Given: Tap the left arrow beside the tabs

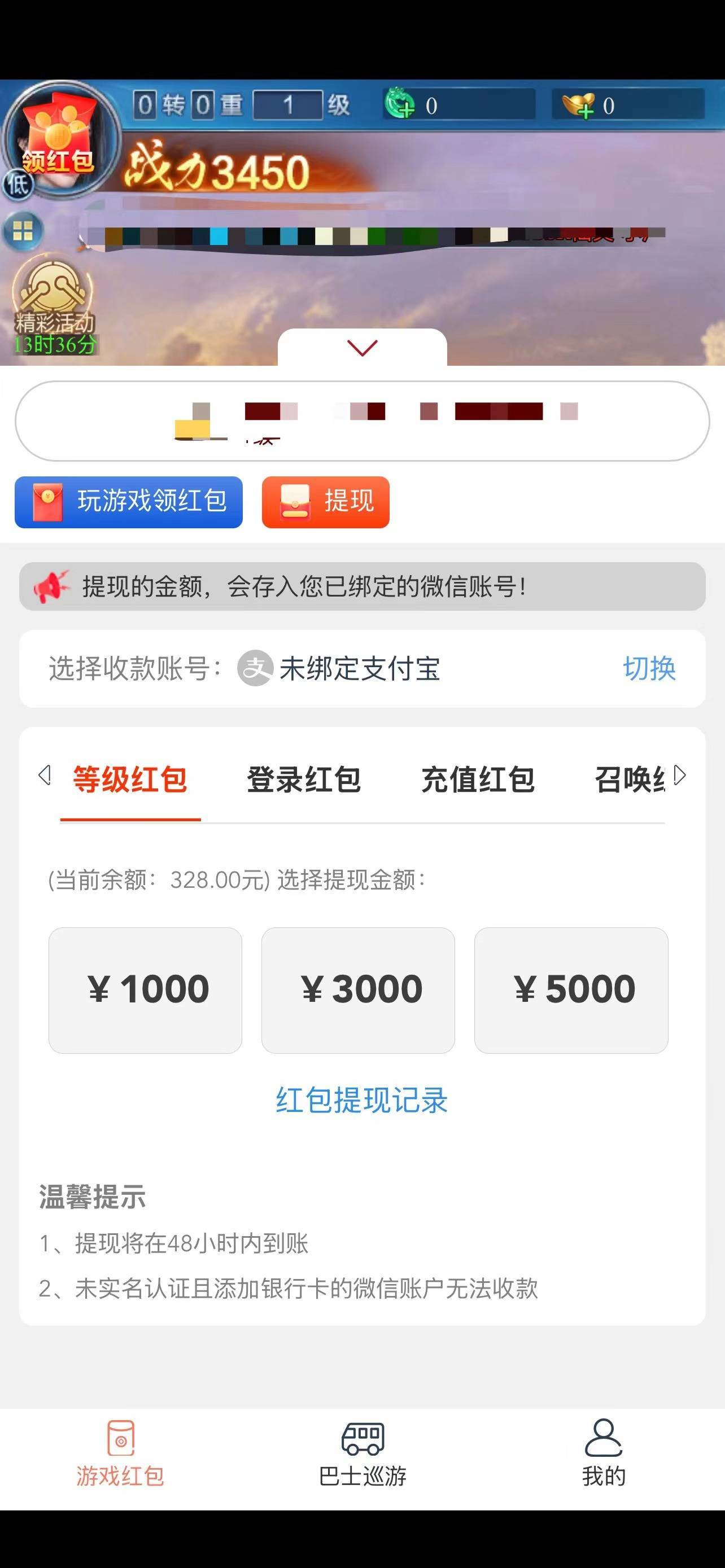Looking at the screenshot, I should (44, 776).
